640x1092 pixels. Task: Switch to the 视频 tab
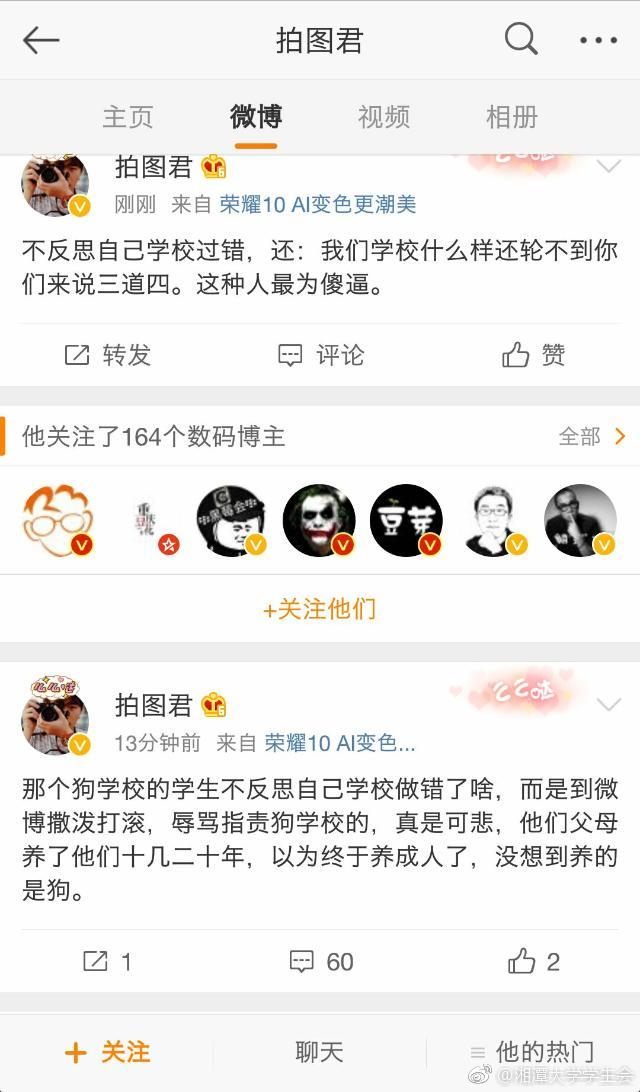pyautogui.click(x=384, y=117)
